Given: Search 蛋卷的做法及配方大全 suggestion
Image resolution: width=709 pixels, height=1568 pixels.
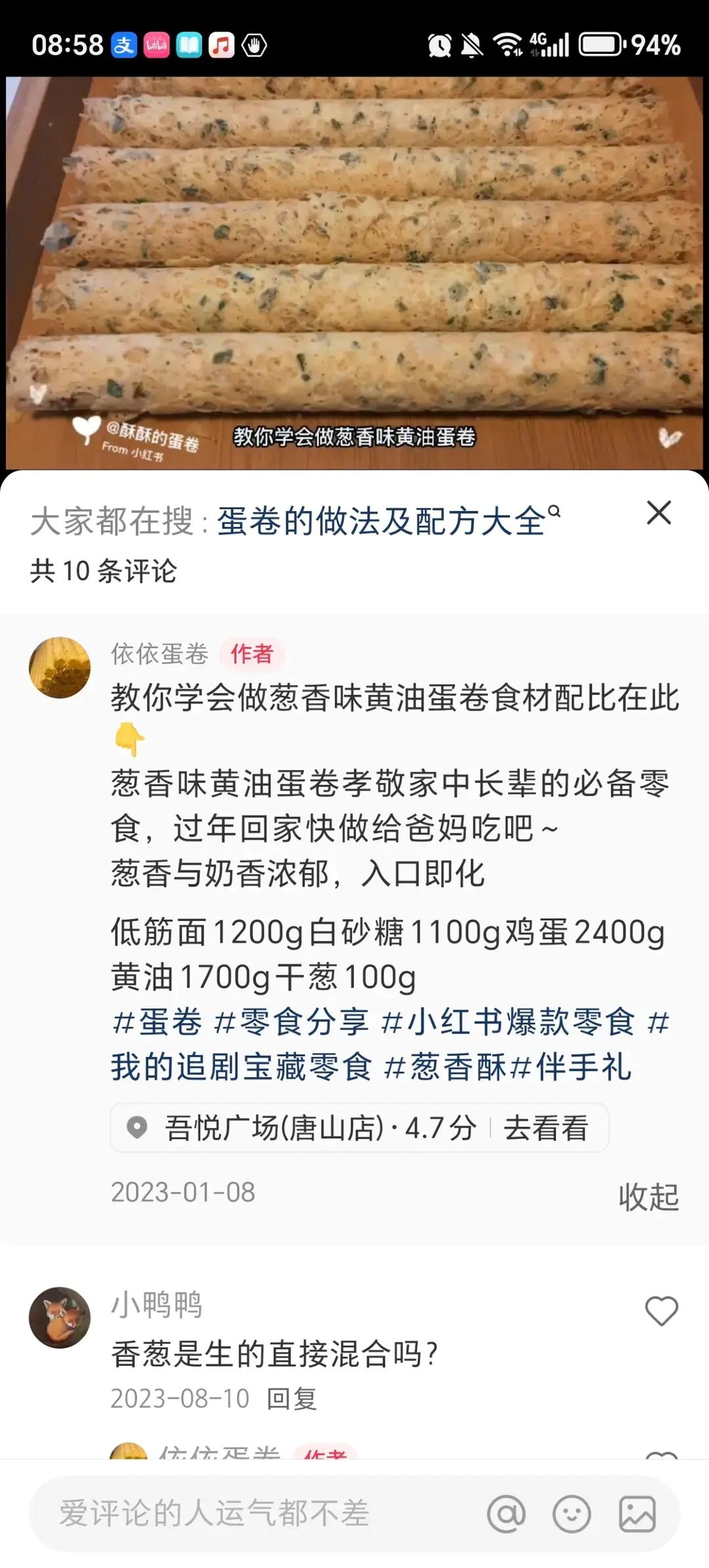Looking at the screenshot, I should pos(387,521).
